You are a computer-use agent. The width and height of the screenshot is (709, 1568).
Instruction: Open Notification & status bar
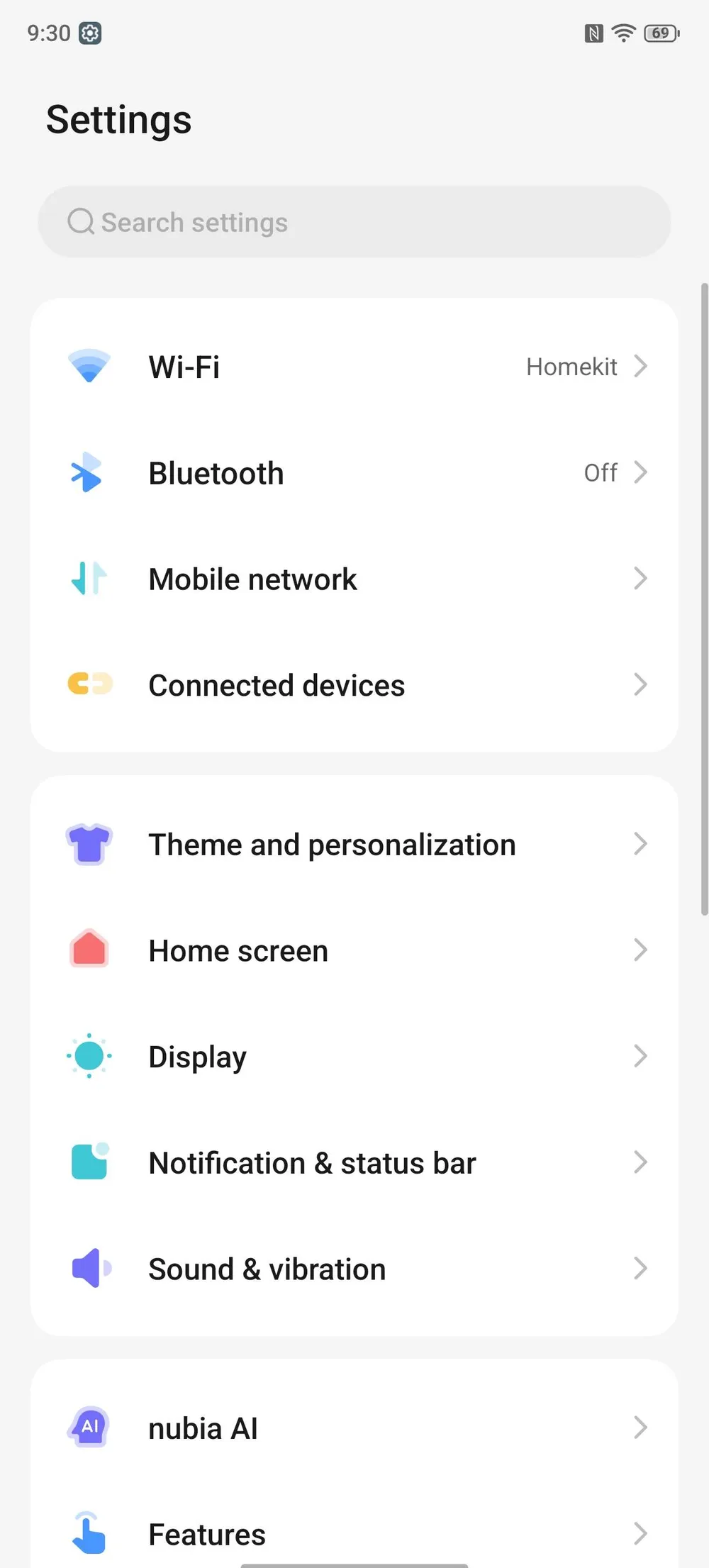pos(354,1163)
